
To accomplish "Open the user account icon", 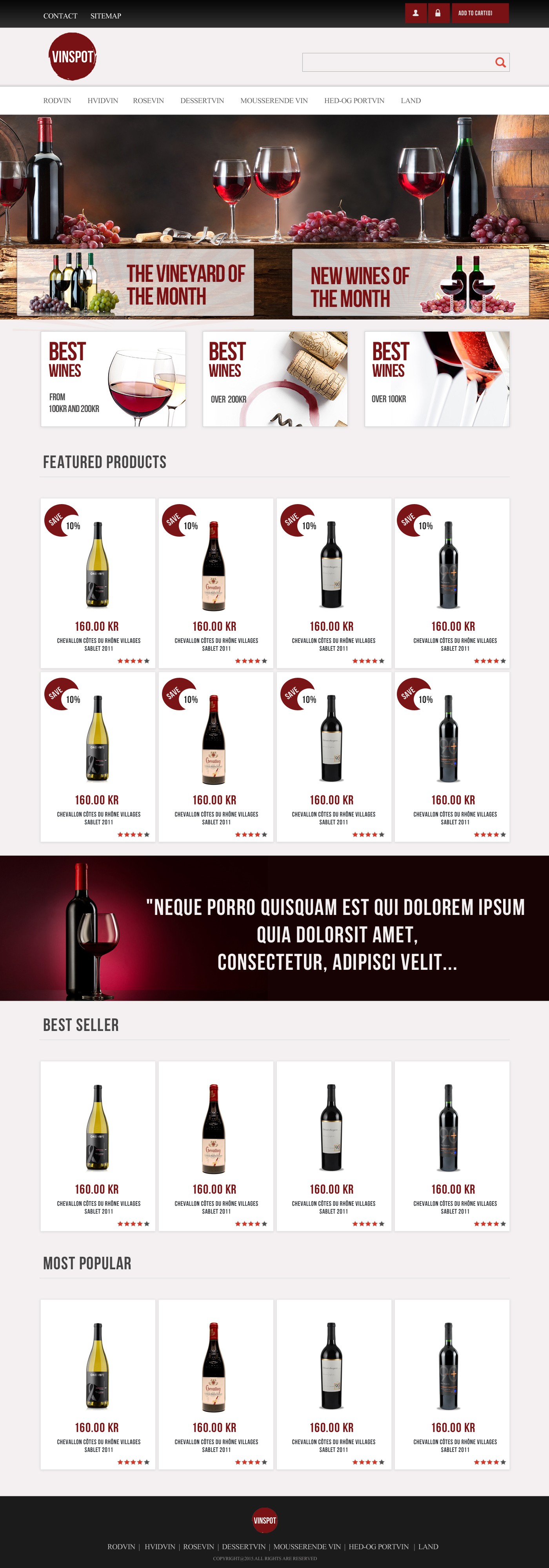I will 416,13.
